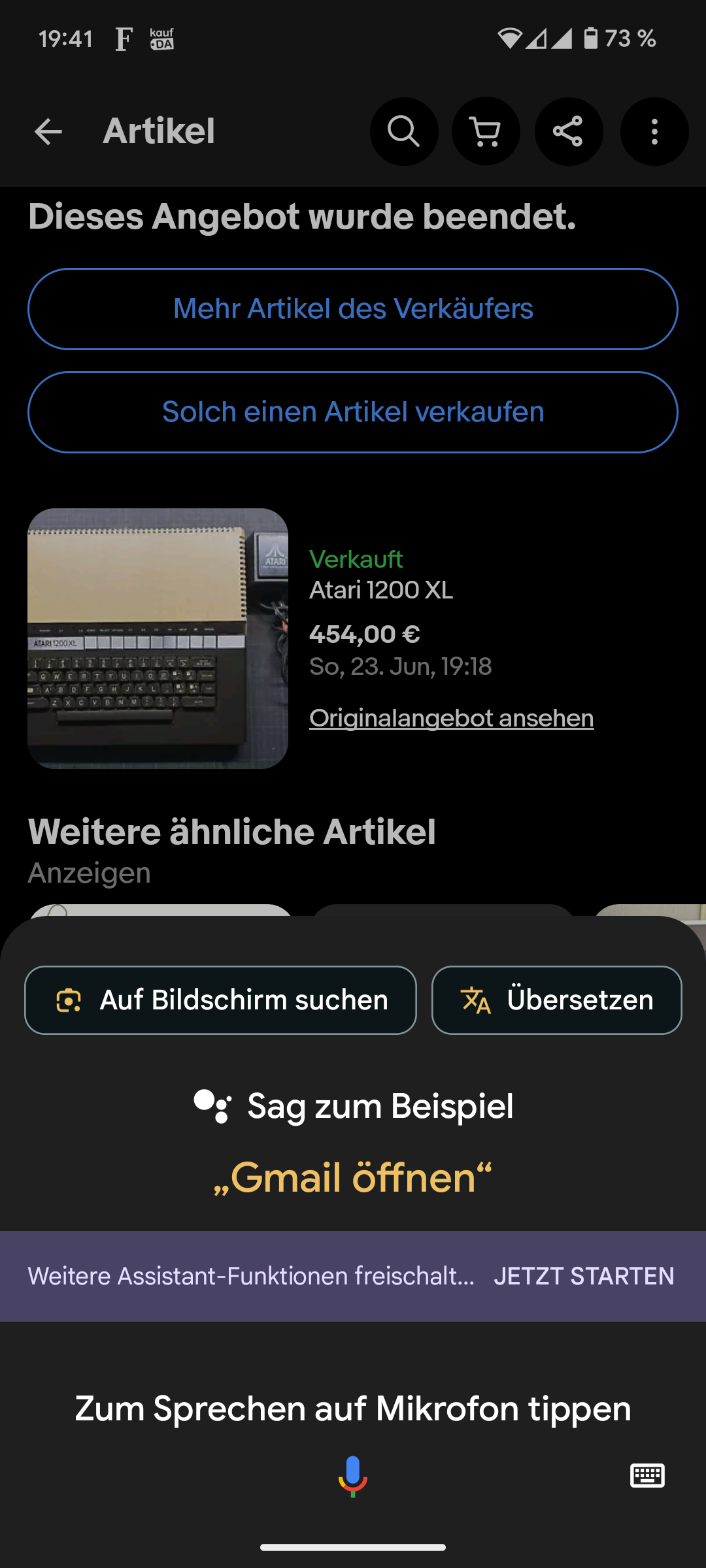Tap the screen search lens icon
The height and width of the screenshot is (1568, 706).
point(69,999)
